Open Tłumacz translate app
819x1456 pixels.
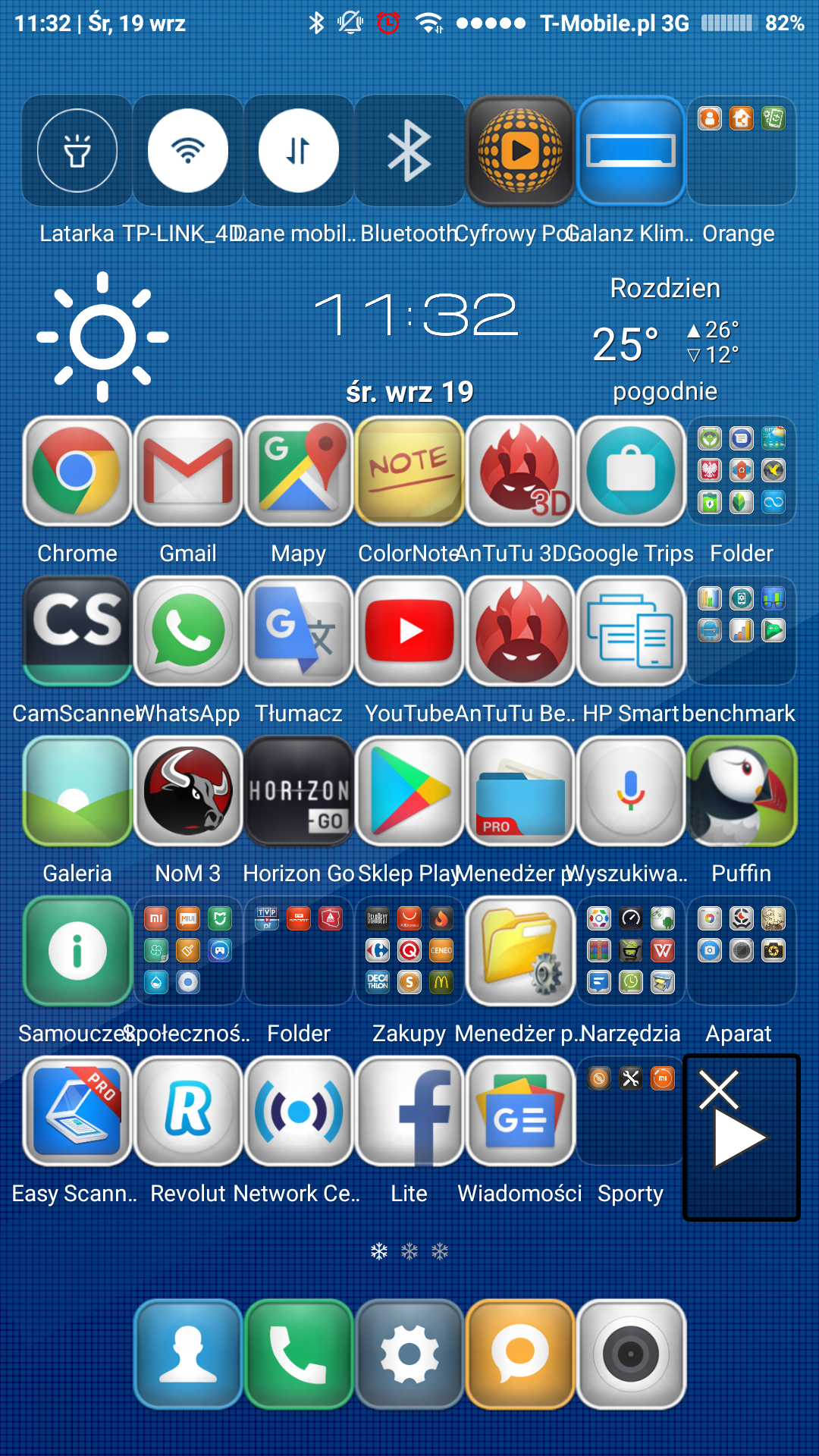click(299, 632)
